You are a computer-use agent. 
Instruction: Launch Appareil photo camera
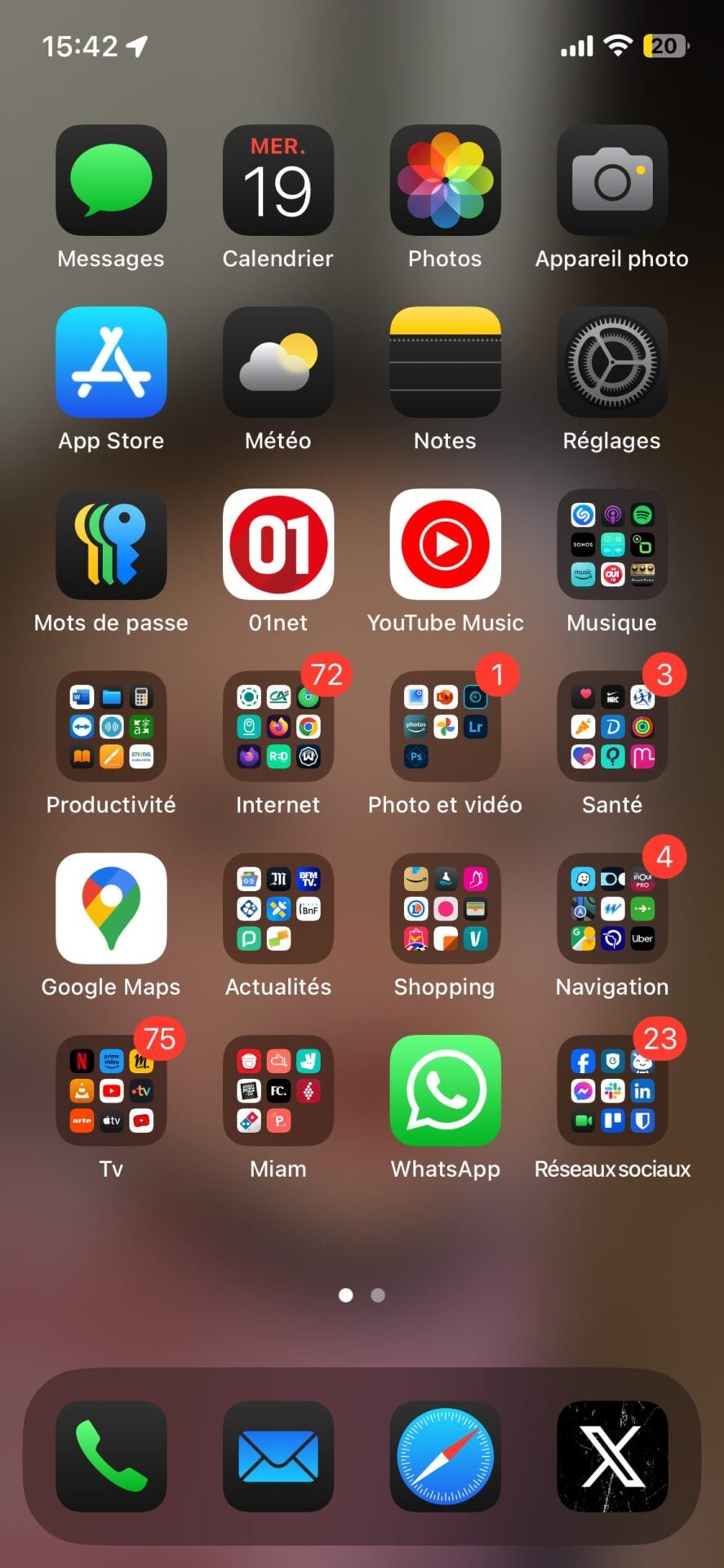(x=612, y=180)
